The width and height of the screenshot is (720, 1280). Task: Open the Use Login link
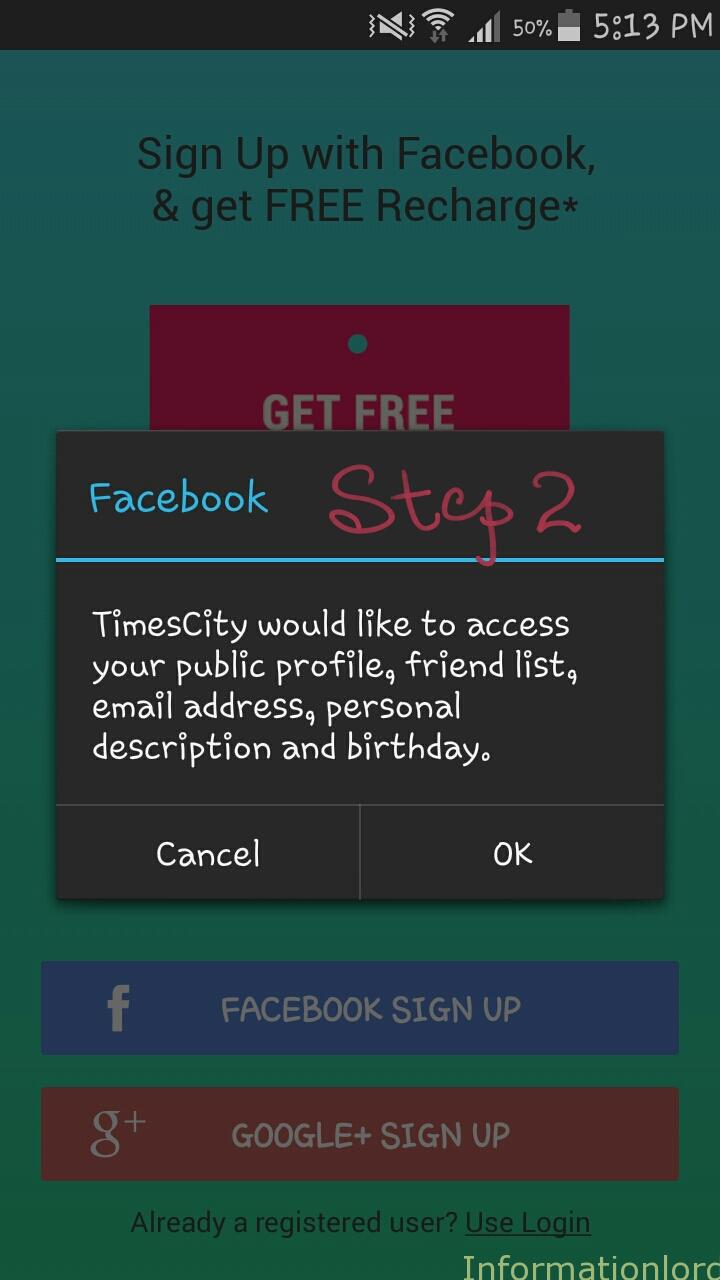tap(527, 1222)
